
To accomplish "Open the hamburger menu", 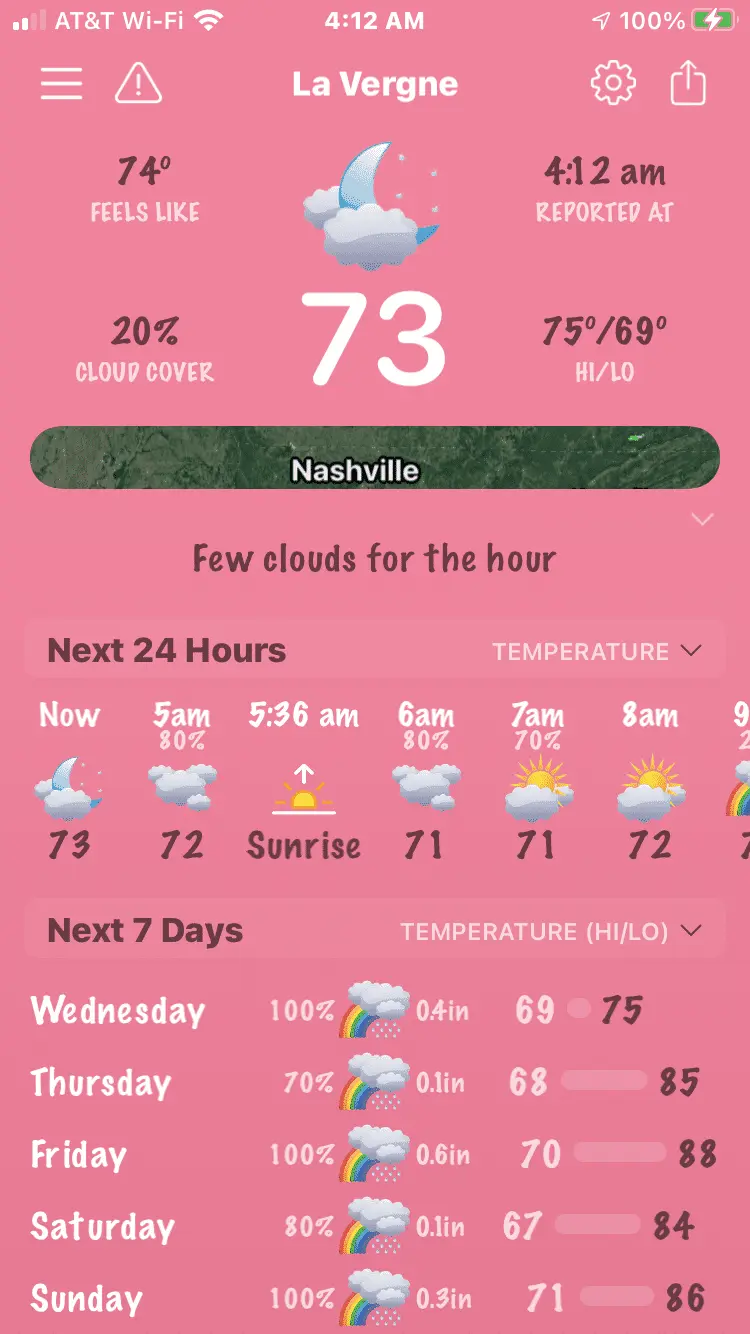I will coord(61,84).
